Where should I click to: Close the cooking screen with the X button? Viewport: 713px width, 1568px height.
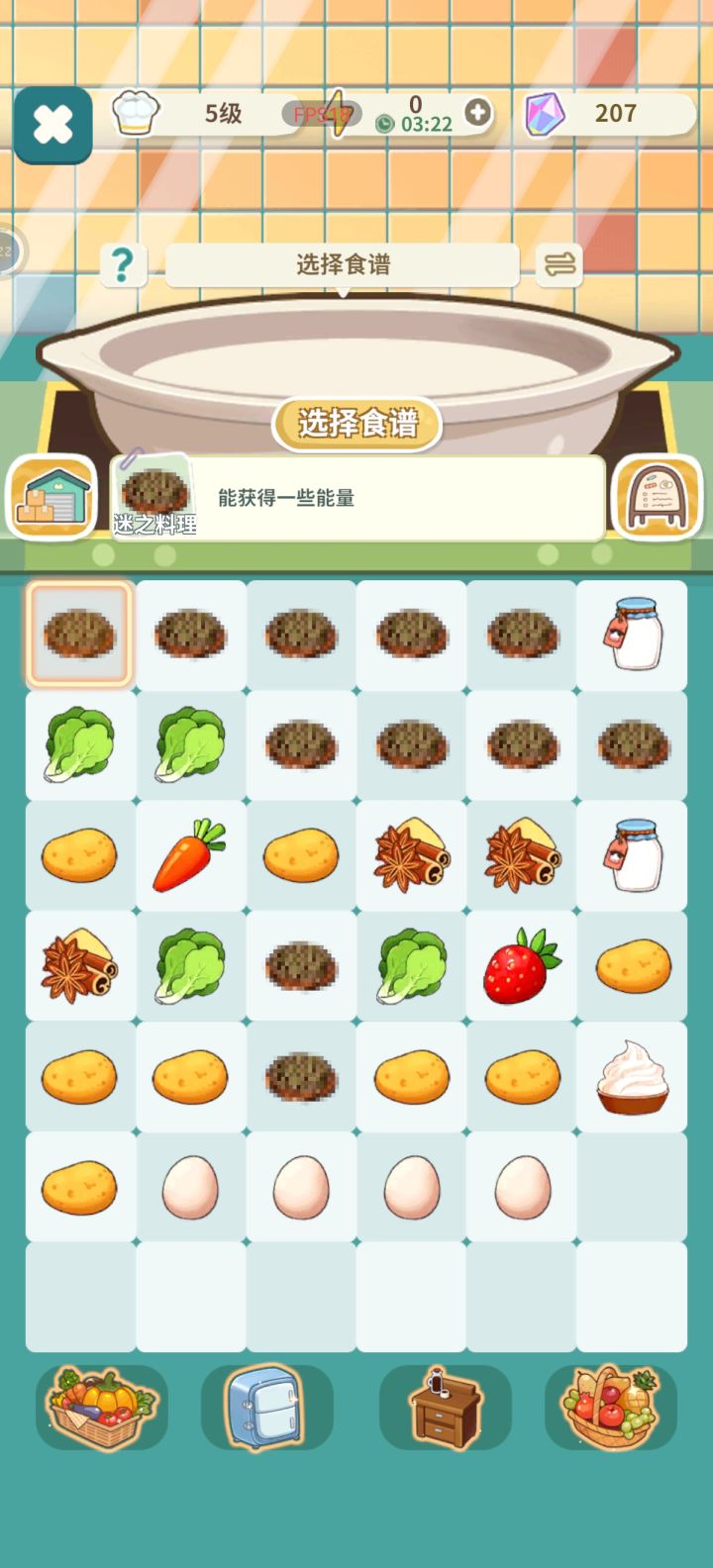[53, 125]
